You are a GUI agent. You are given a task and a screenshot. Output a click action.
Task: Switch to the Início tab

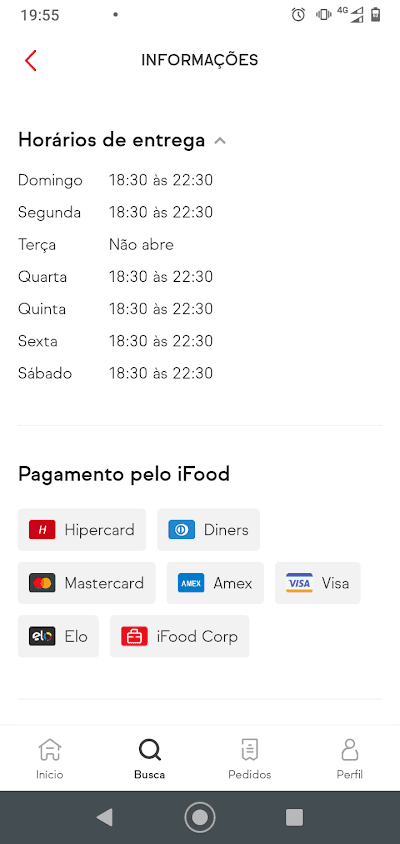point(50,759)
